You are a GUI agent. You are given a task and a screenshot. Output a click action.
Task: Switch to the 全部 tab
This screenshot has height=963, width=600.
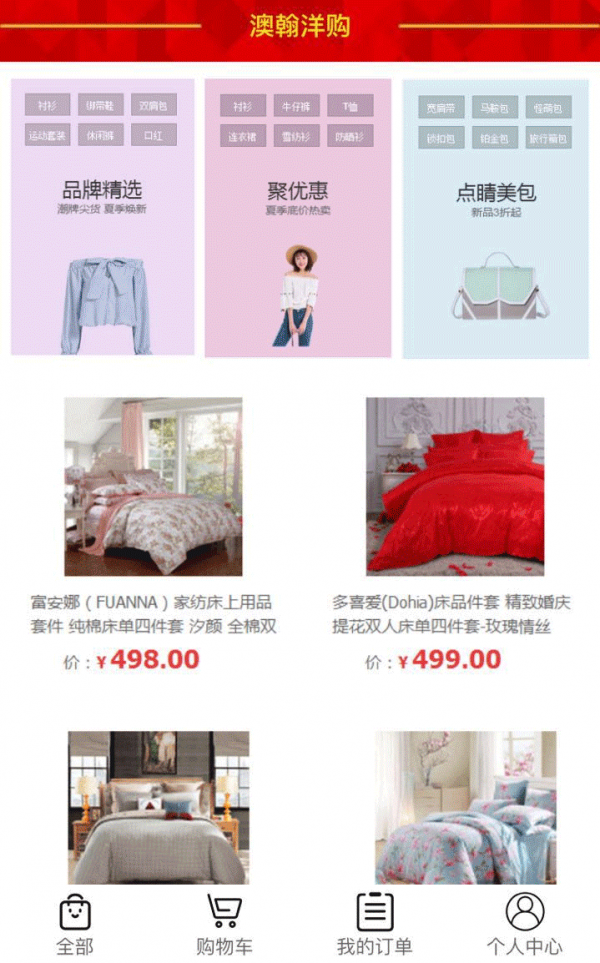75,924
